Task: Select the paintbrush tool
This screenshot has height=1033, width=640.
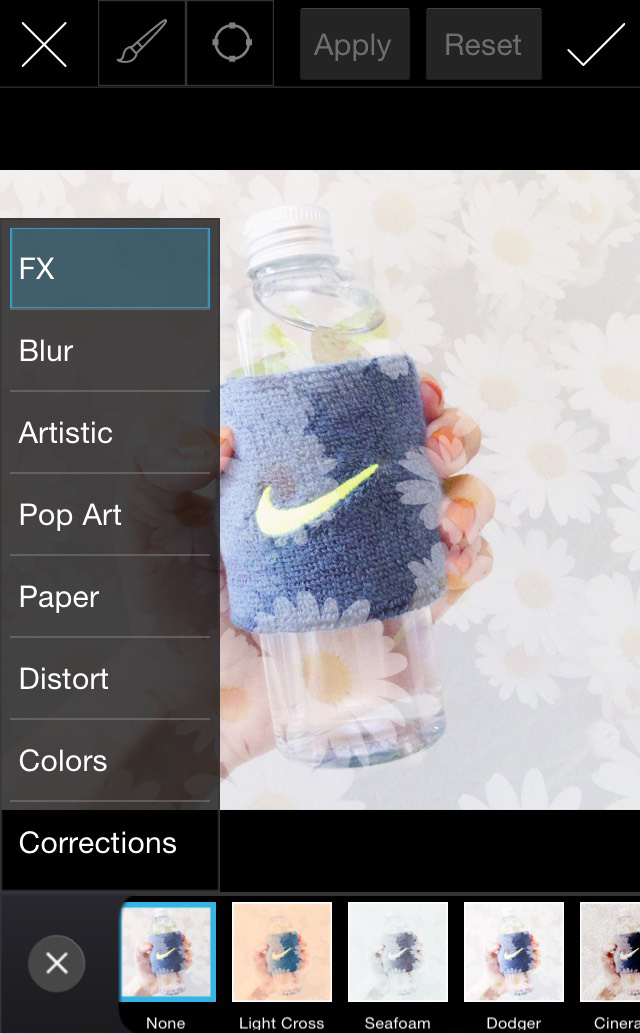Action: (x=142, y=45)
